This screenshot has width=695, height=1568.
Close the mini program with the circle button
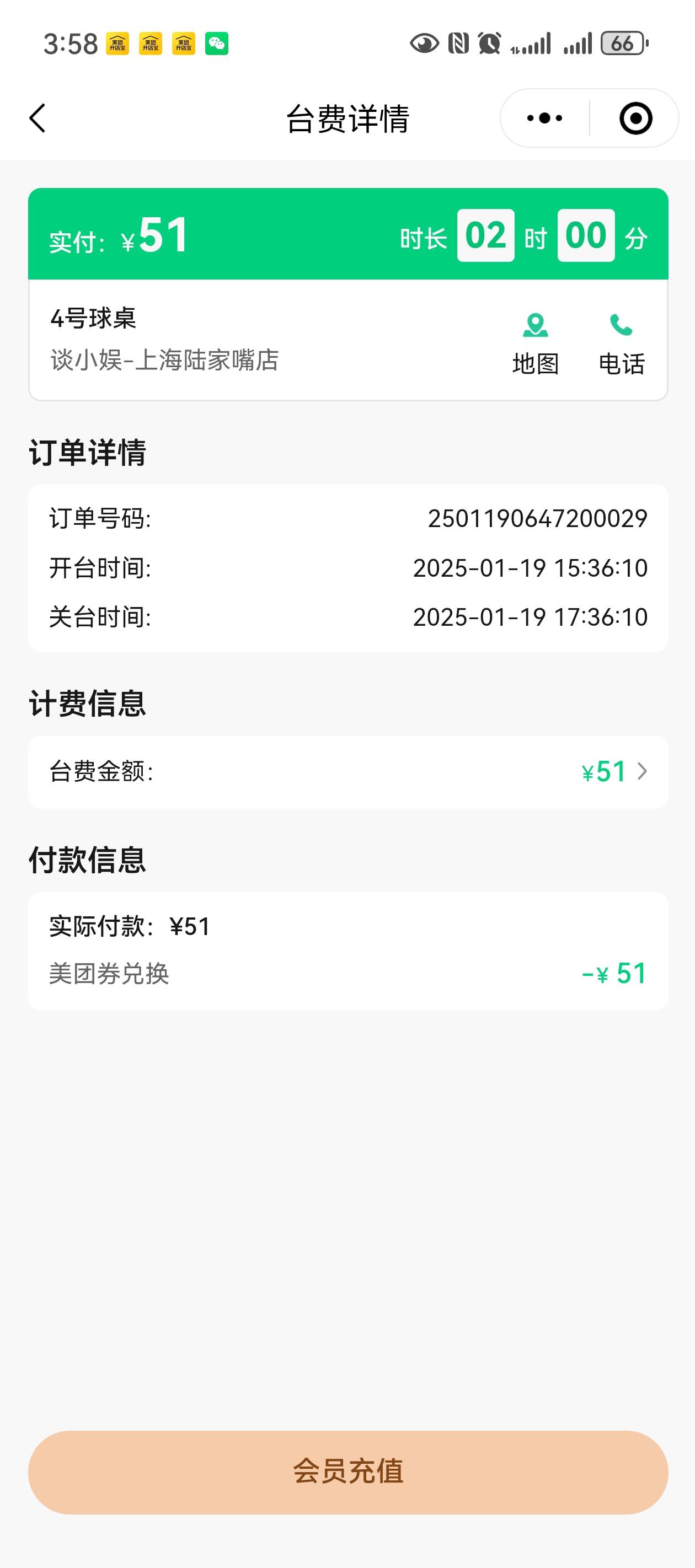point(635,118)
